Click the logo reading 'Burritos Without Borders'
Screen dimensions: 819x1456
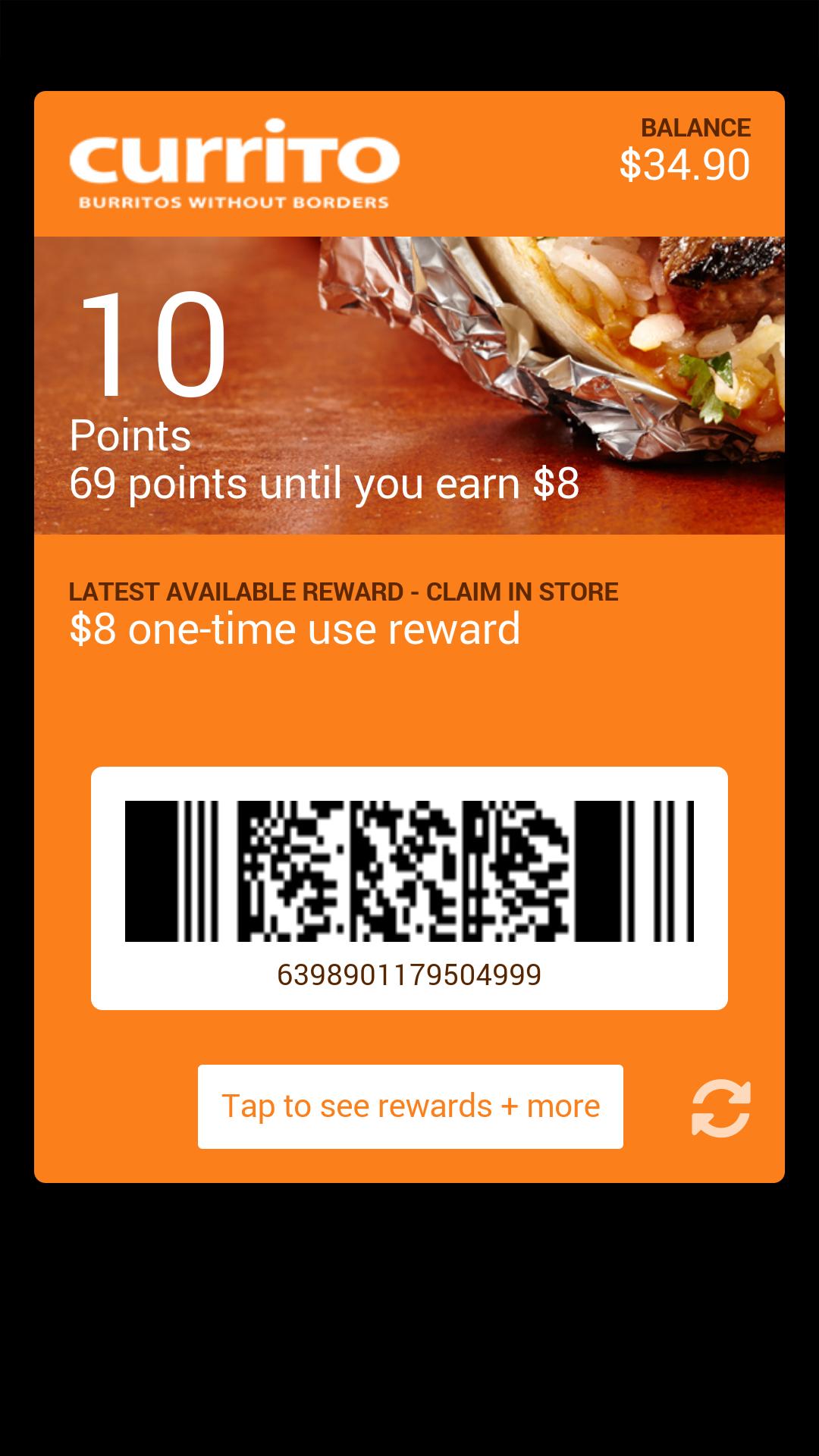pos(234,201)
